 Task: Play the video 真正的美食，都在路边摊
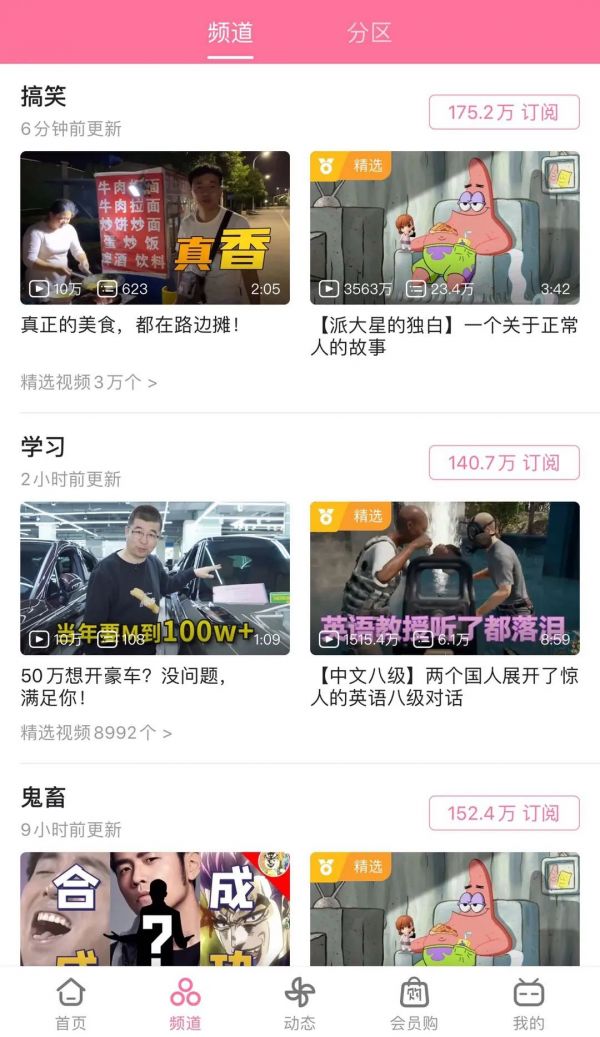tap(155, 228)
